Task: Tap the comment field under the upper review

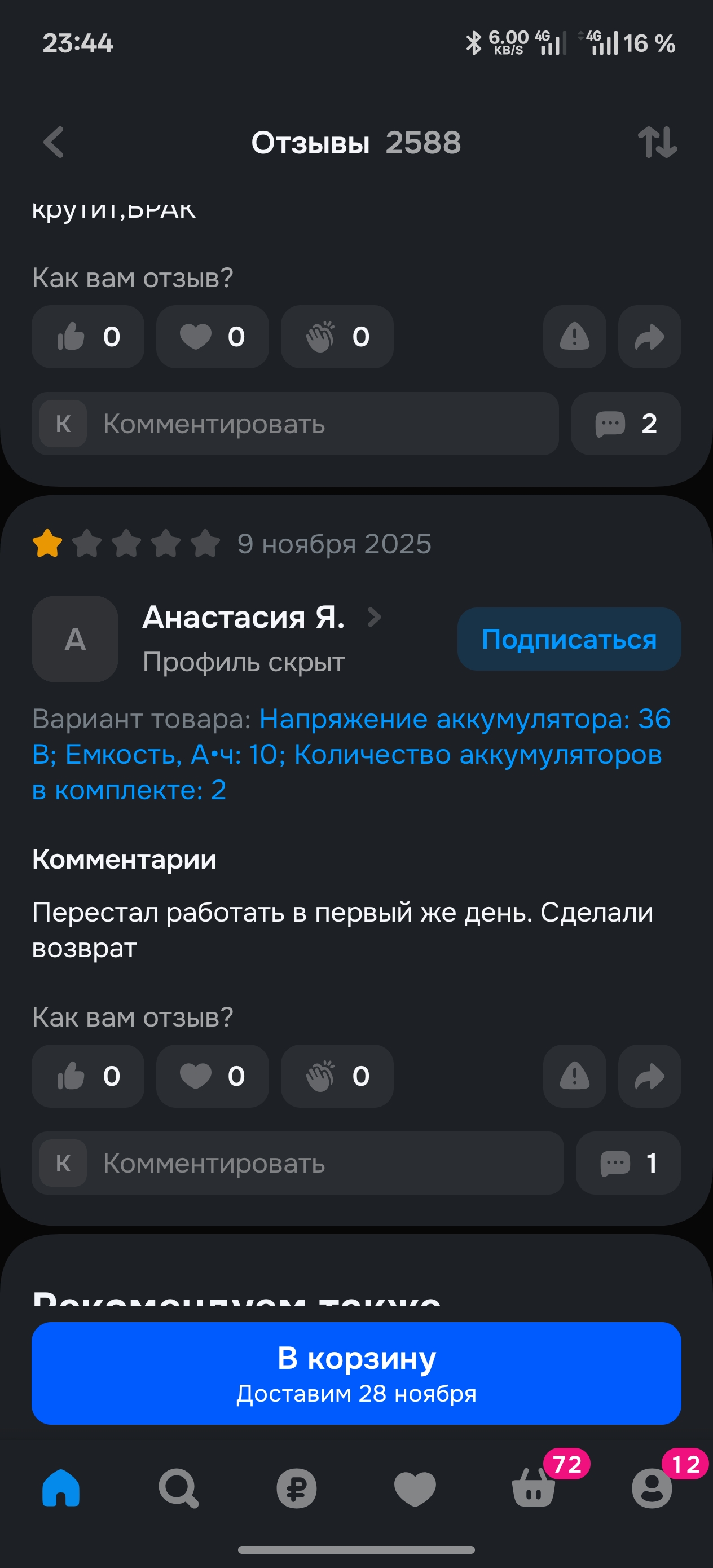Action: [294, 424]
